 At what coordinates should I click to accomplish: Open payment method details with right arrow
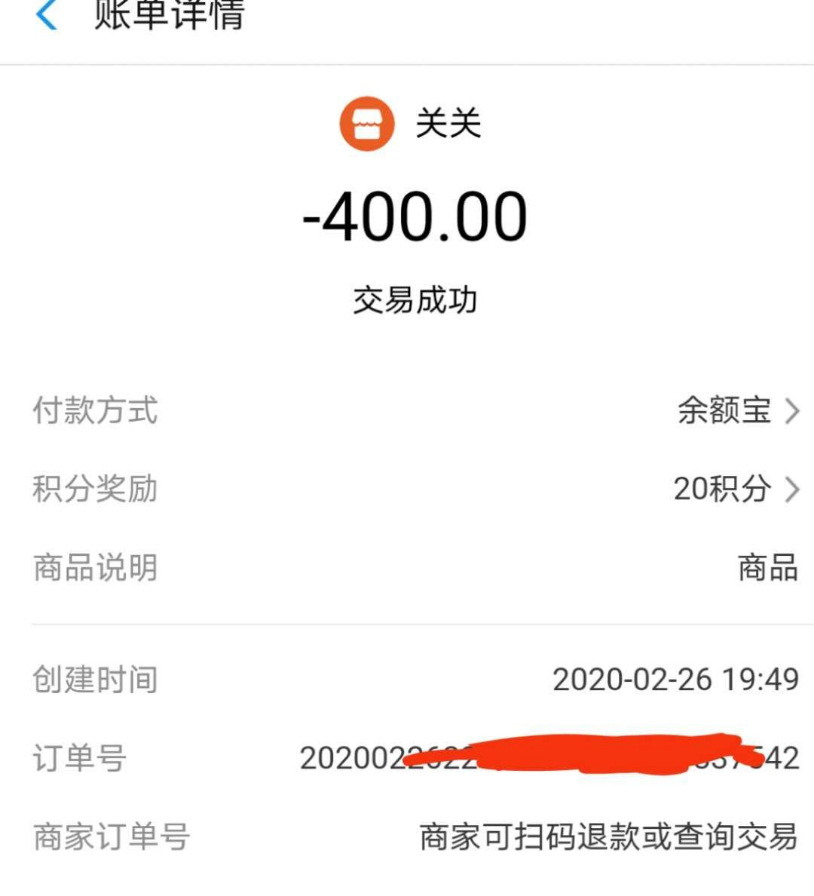(x=791, y=410)
